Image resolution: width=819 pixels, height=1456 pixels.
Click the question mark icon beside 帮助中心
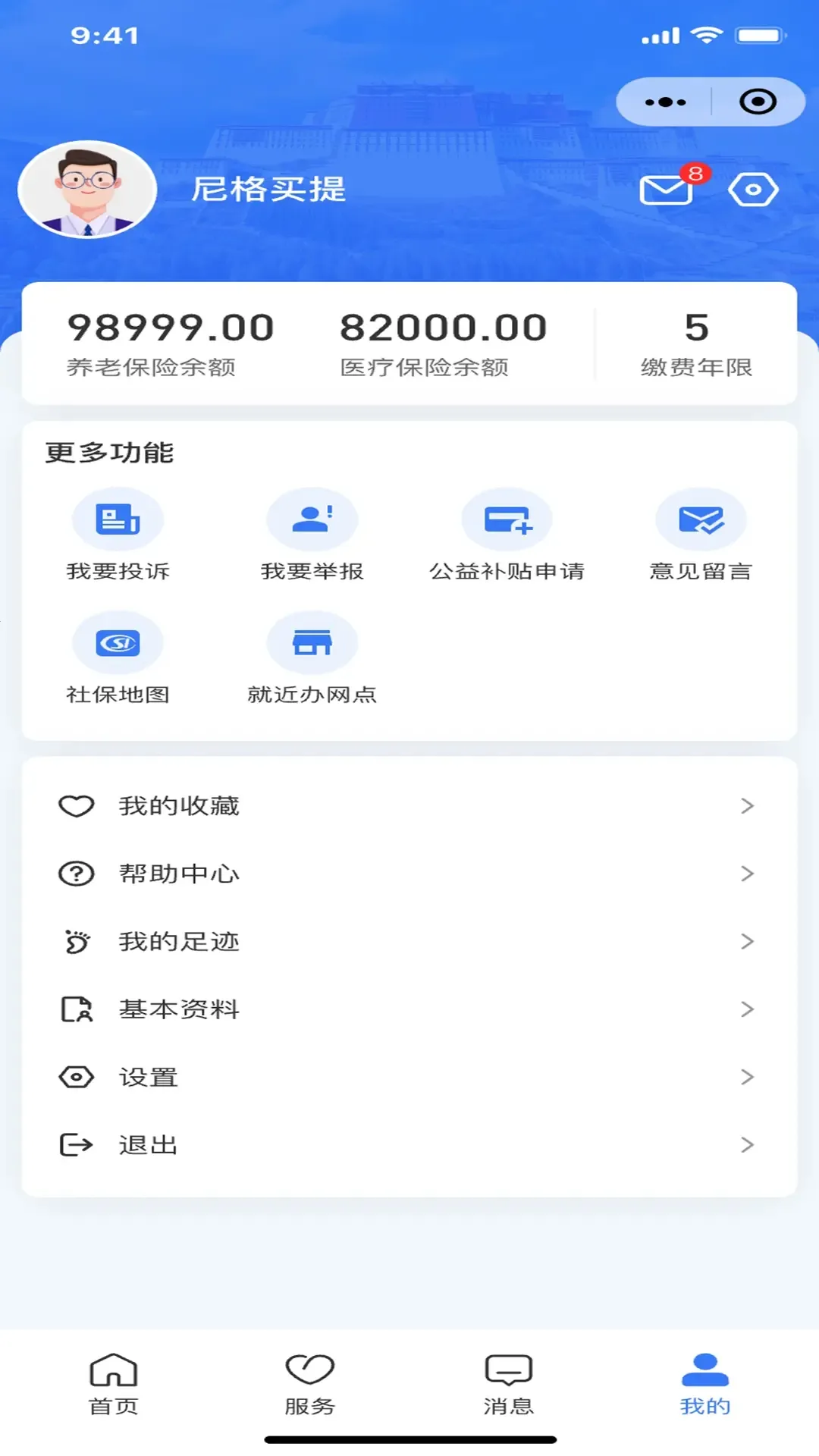[75, 873]
